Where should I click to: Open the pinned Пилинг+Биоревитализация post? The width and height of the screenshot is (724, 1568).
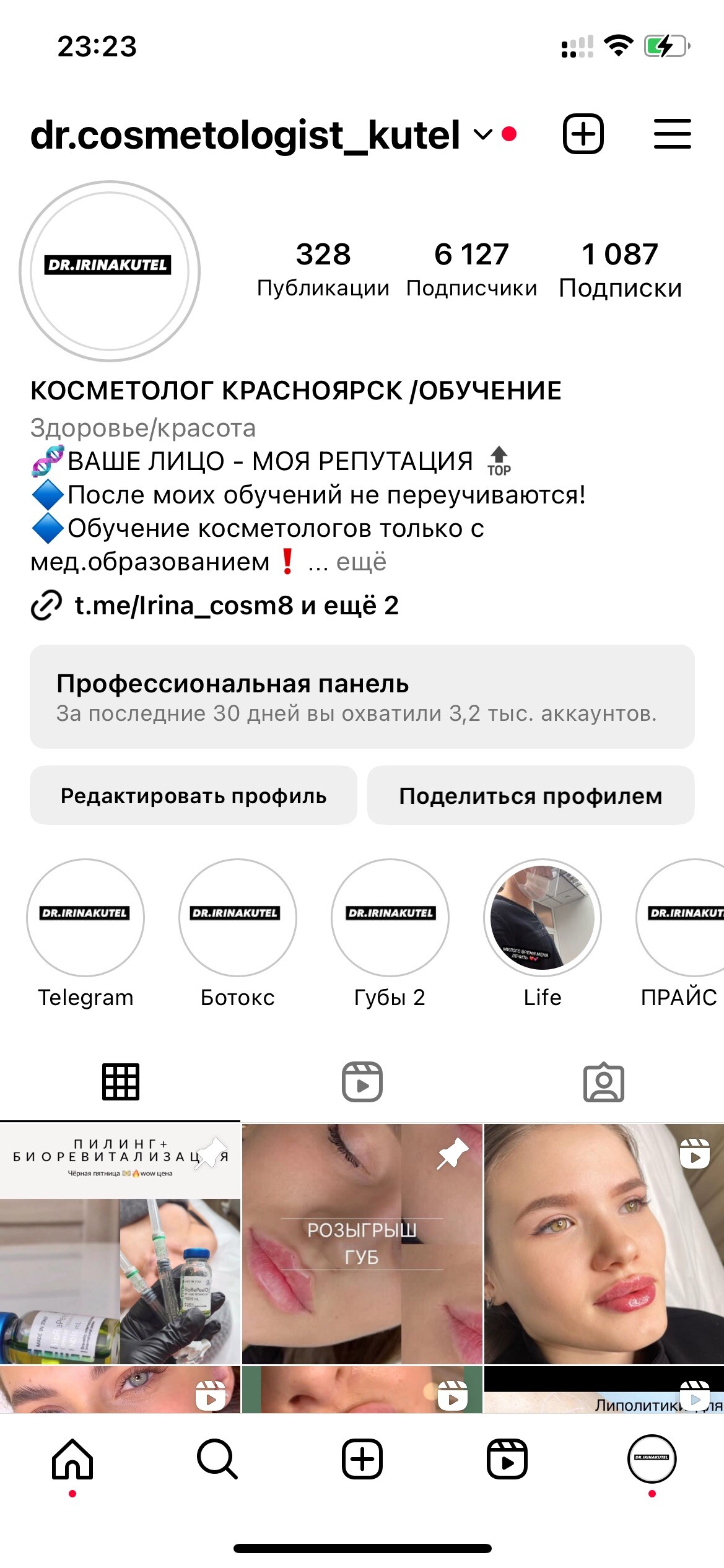(x=120, y=1244)
